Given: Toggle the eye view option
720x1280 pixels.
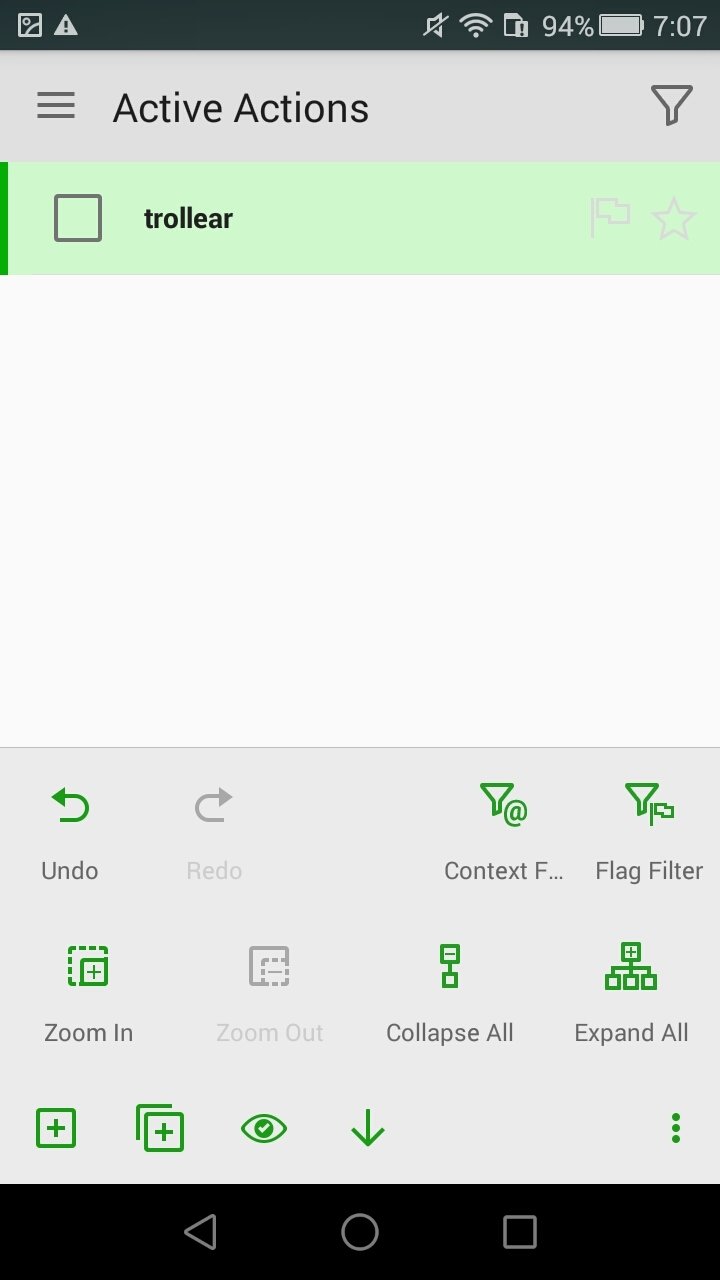Looking at the screenshot, I should [264, 1129].
